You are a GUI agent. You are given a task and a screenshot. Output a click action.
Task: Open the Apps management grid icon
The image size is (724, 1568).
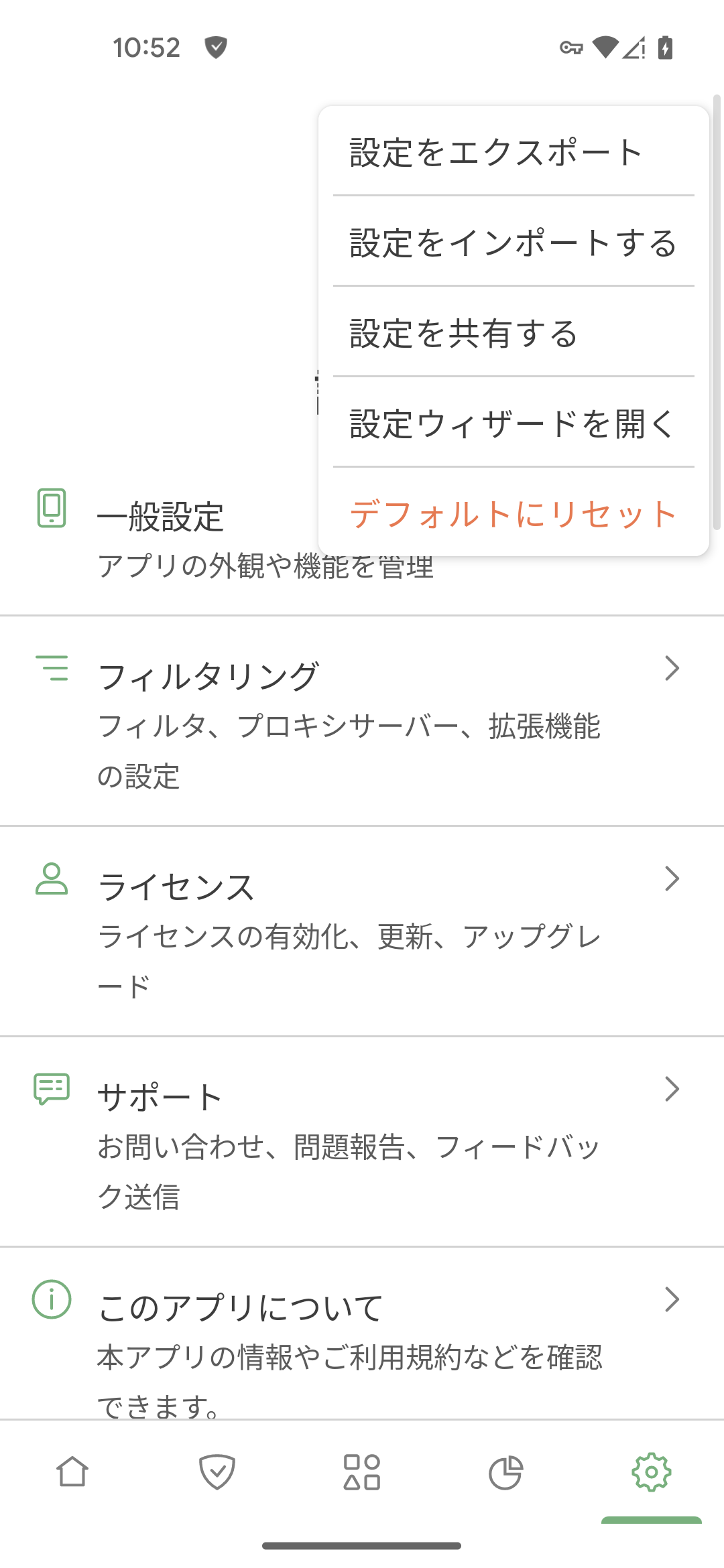point(362,1474)
